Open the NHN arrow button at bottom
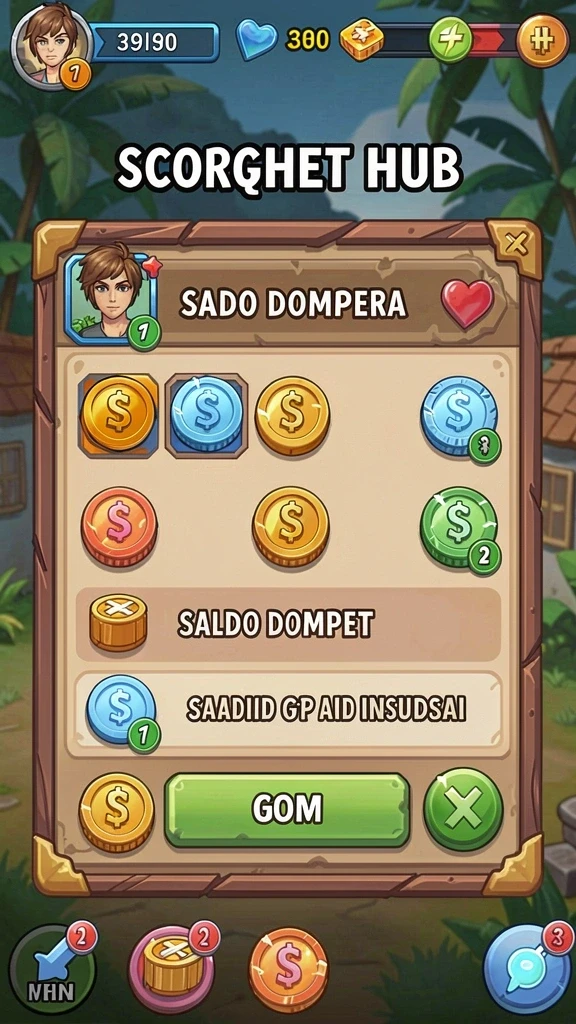 pos(54,968)
